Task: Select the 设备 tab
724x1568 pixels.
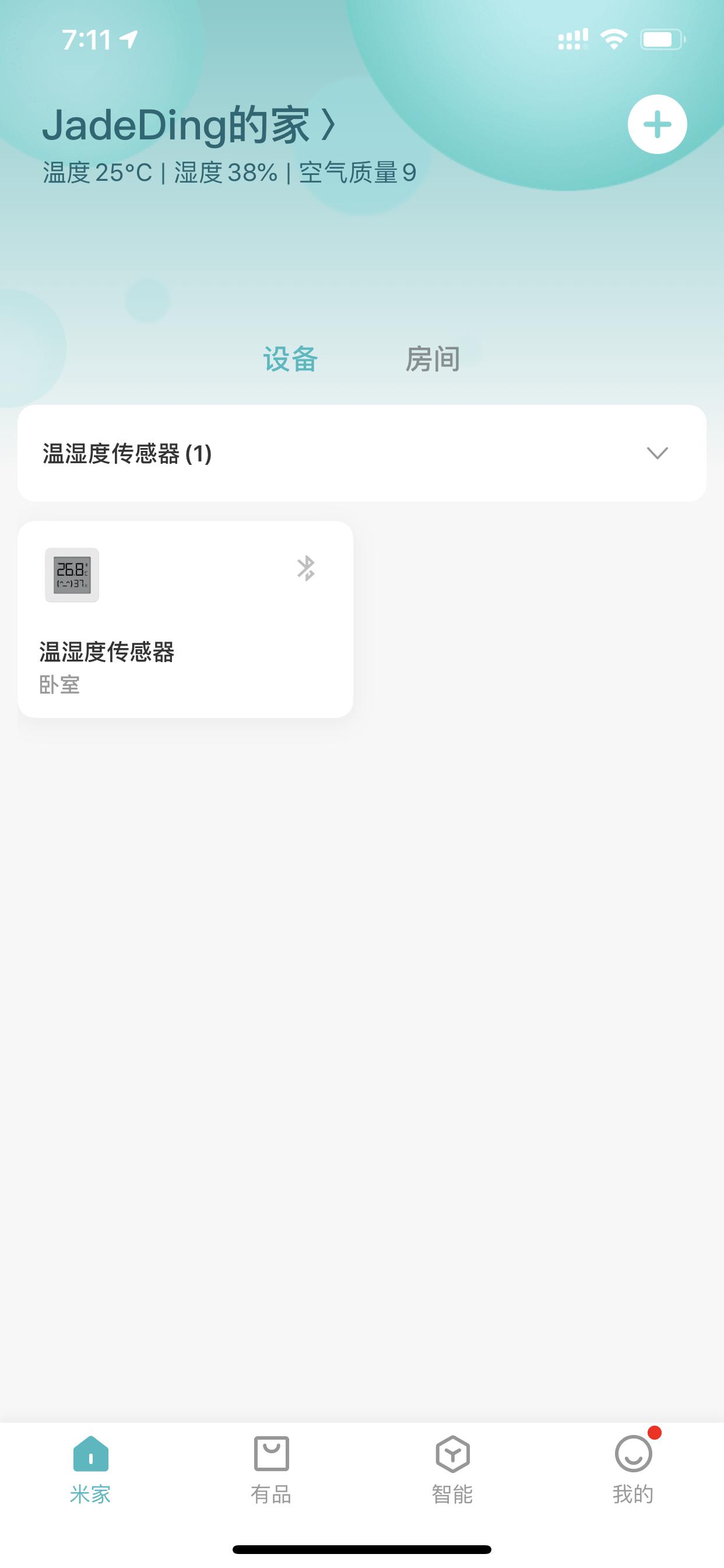Action: click(290, 359)
